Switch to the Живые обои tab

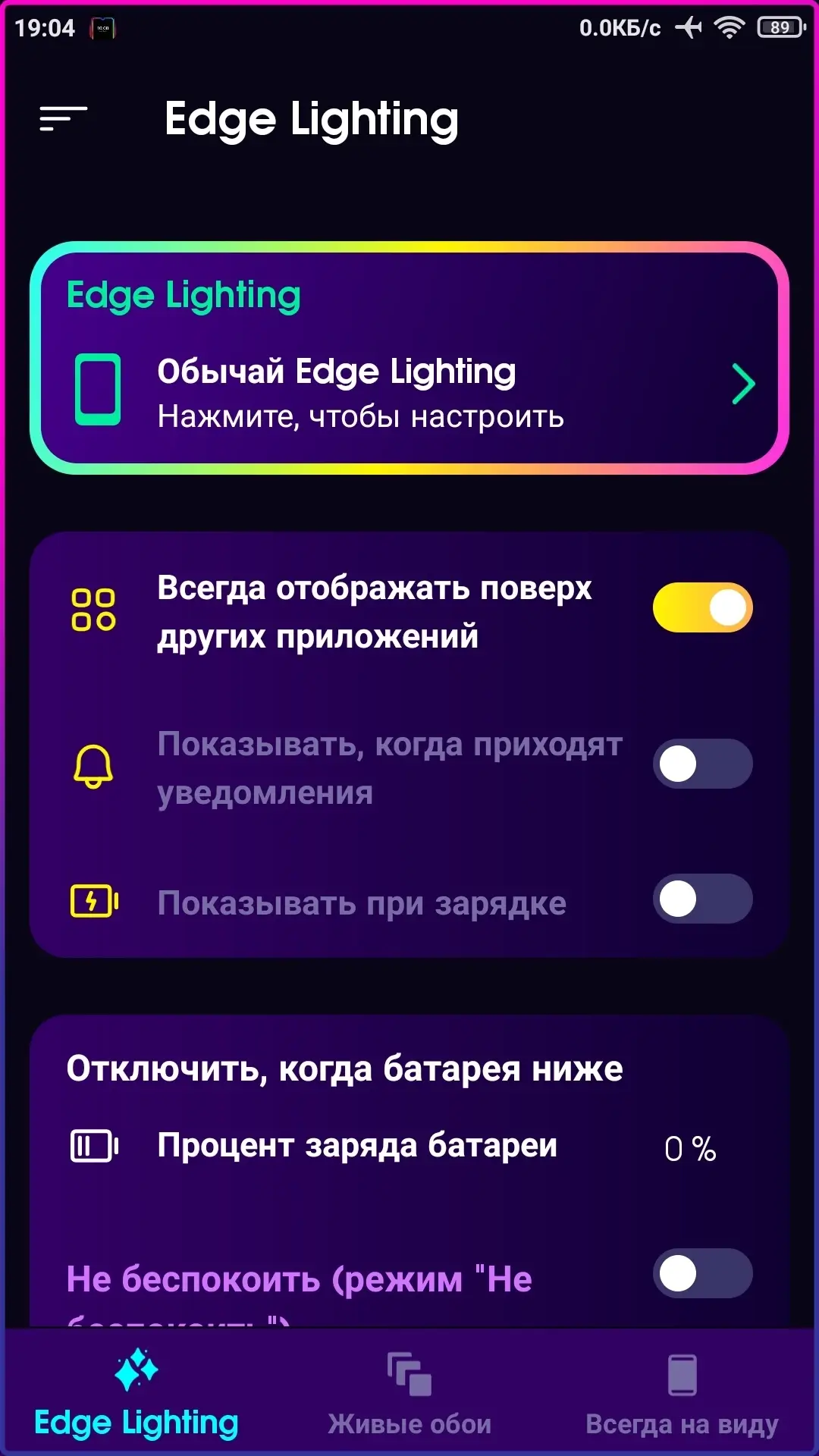(x=409, y=1394)
